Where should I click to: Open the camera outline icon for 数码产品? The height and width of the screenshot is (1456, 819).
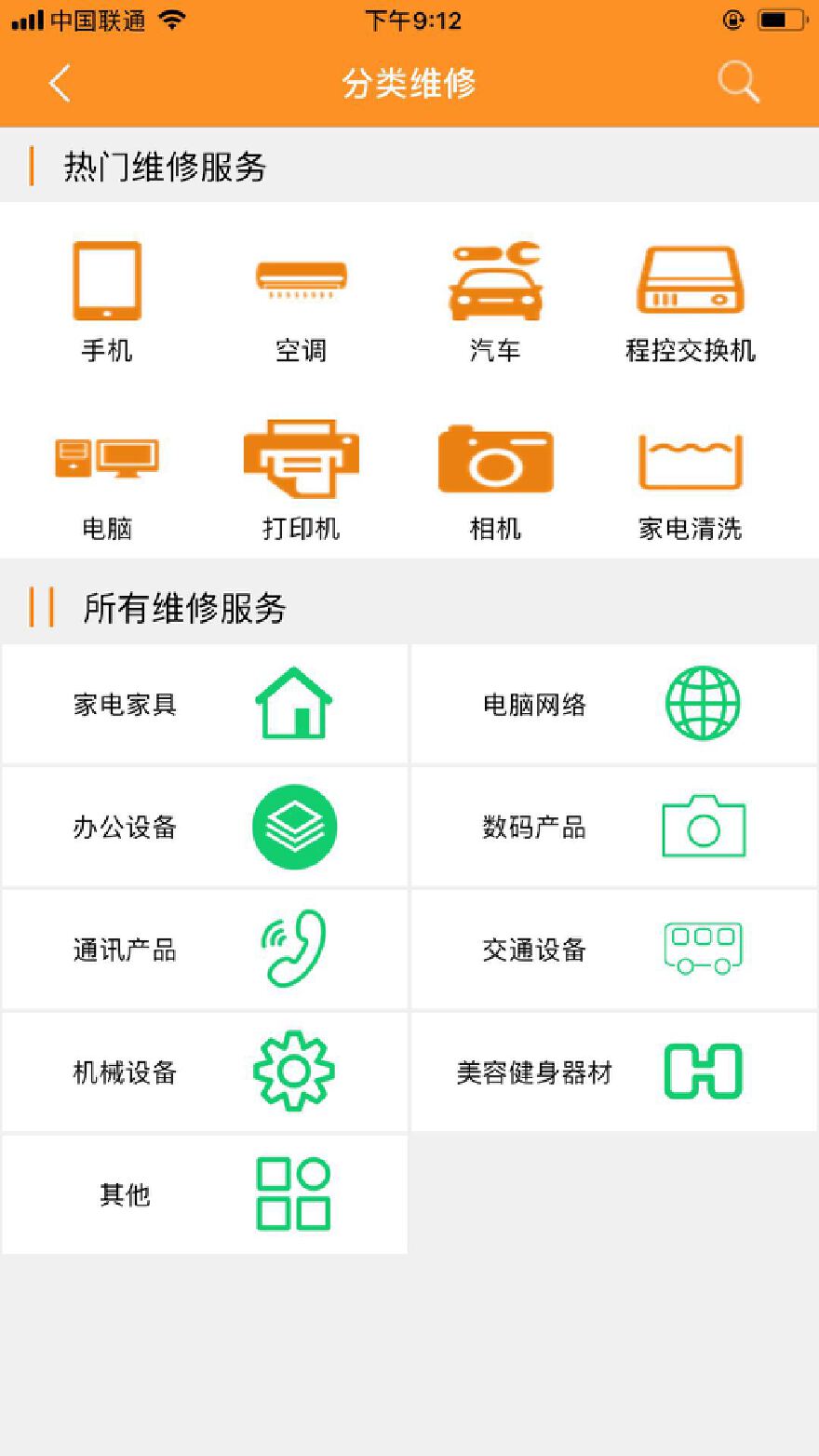tap(703, 827)
